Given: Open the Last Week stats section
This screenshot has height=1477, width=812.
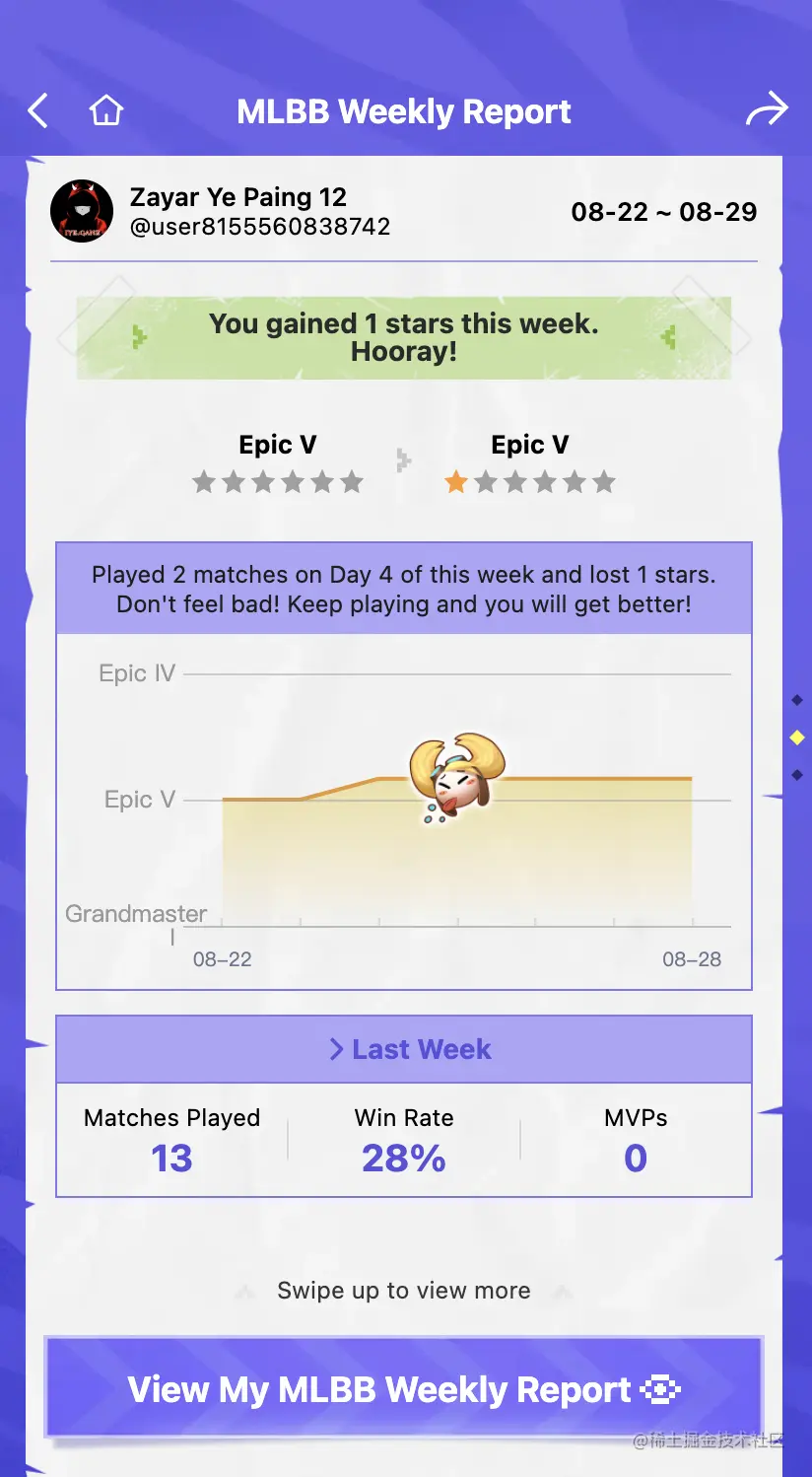Looking at the screenshot, I should pyautogui.click(x=404, y=1049).
